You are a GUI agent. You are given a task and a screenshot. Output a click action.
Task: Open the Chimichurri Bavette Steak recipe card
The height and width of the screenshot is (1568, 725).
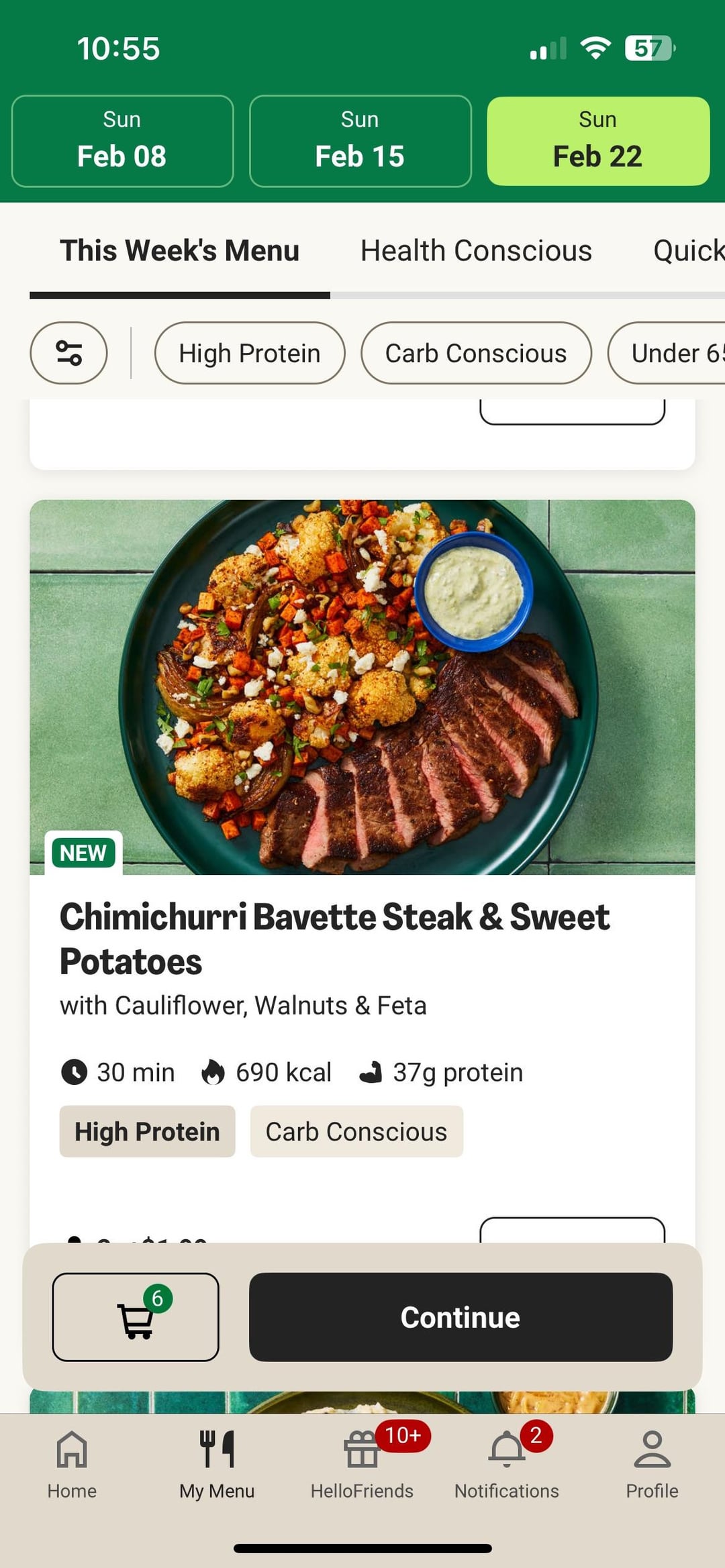tap(334, 938)
